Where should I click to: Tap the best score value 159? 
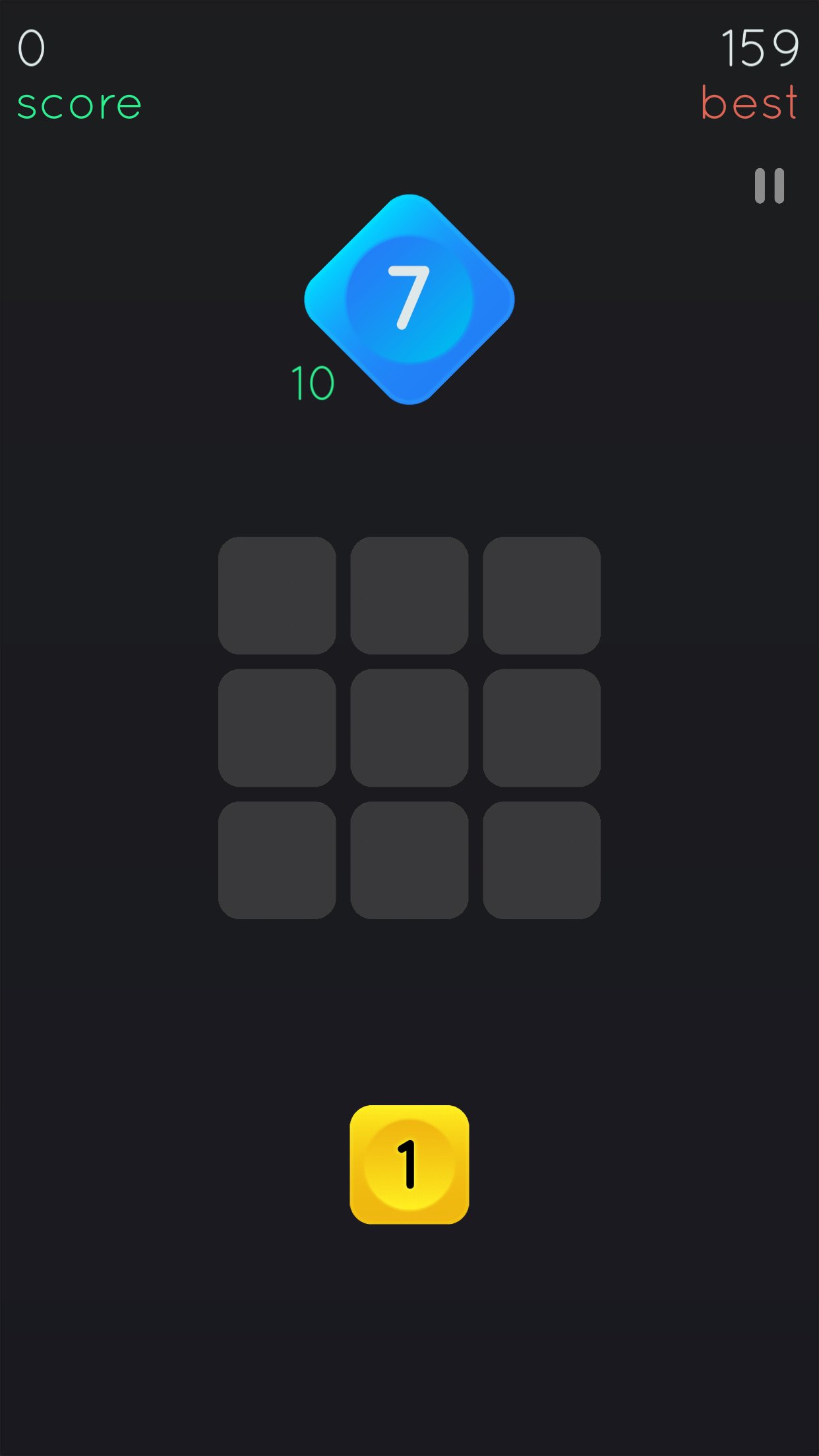tap(760, 47)
